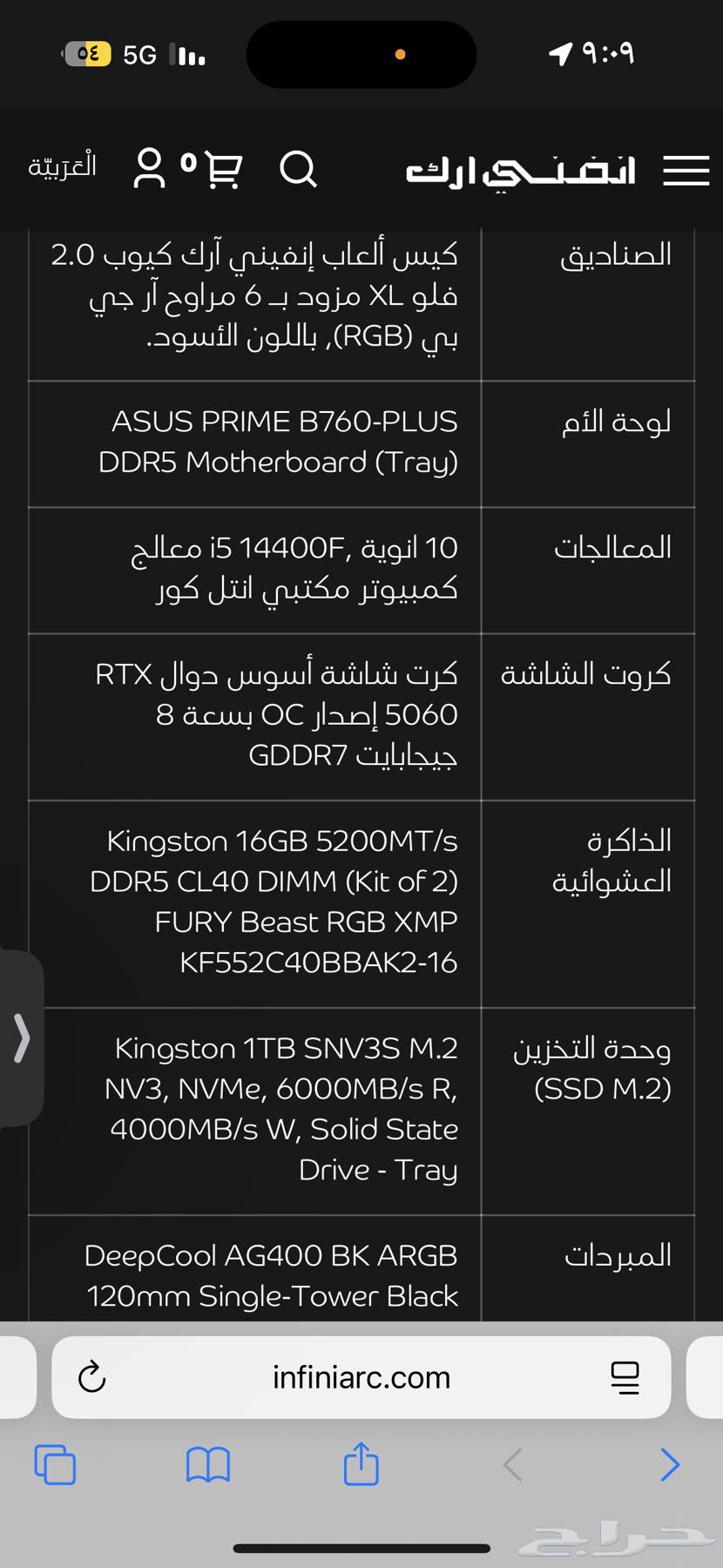This screenshot has width=723, height=1568.
Task: Tap the back navigation chevron
Action: [x=512, y=1466]
